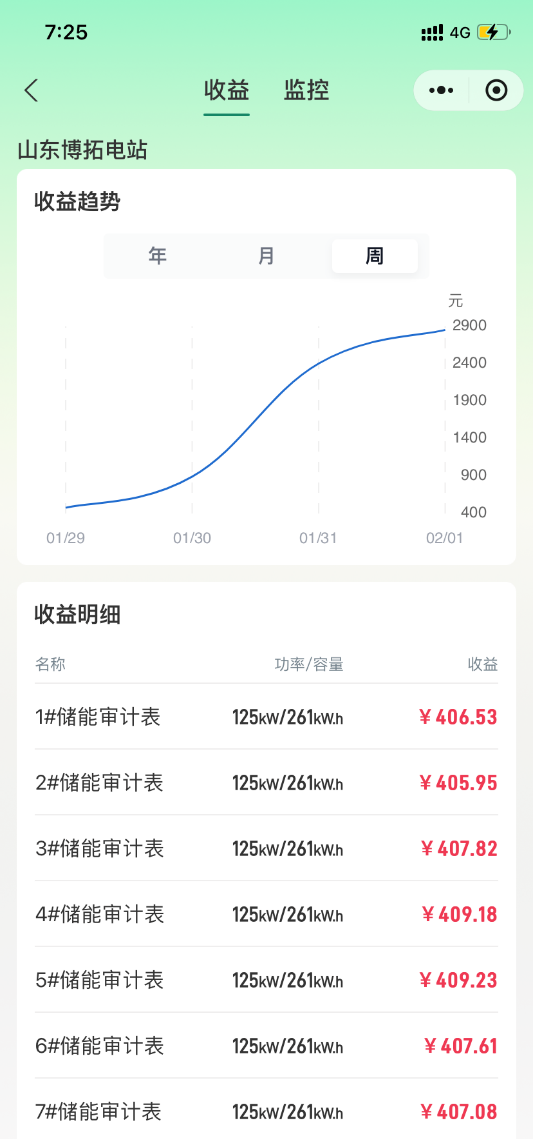Go back using the top-left arrow
Viewport: 533px width, 1139px height.
(31, 91)
